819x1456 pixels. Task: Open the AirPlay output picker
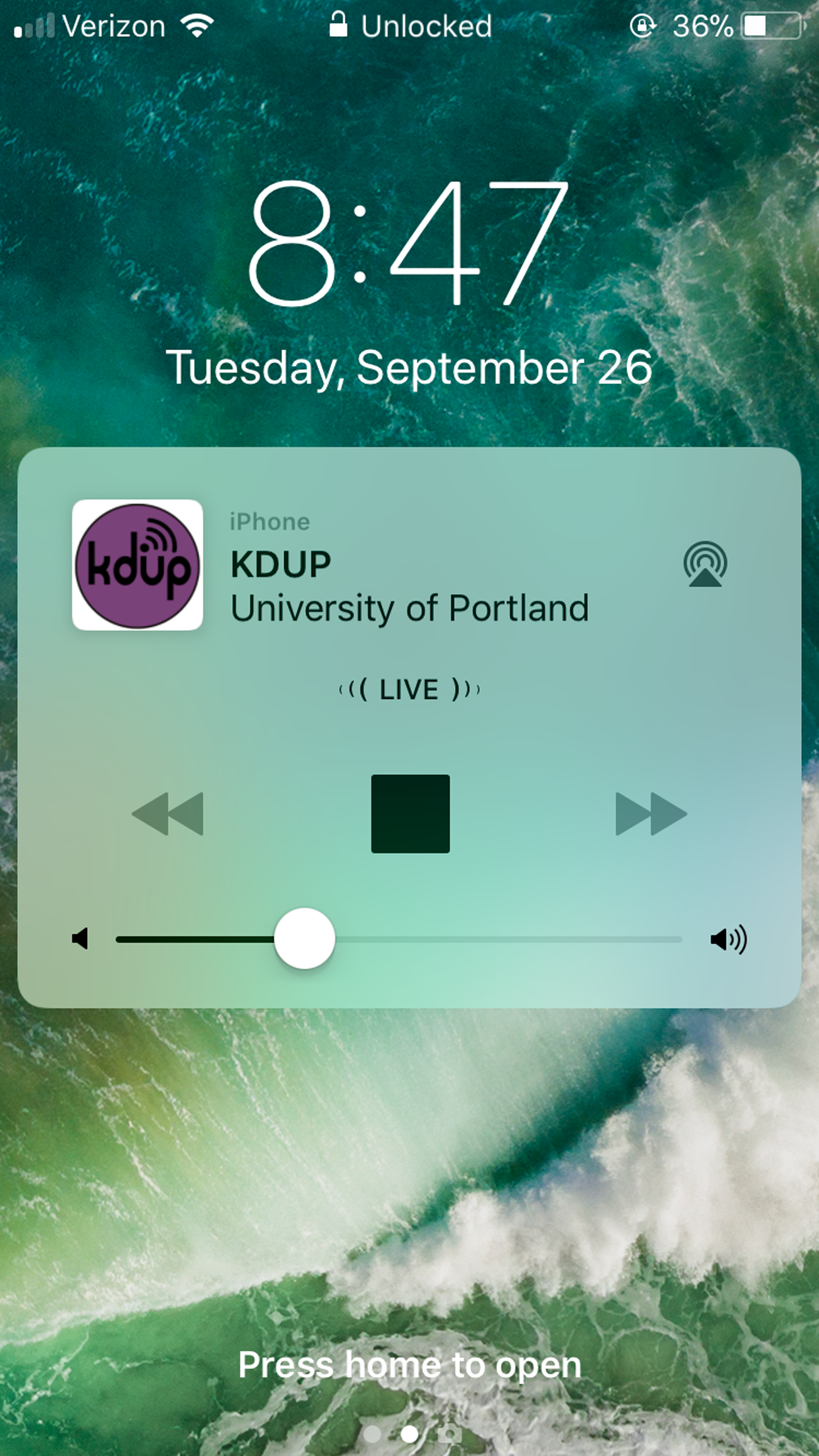click(x=705, y=564)
